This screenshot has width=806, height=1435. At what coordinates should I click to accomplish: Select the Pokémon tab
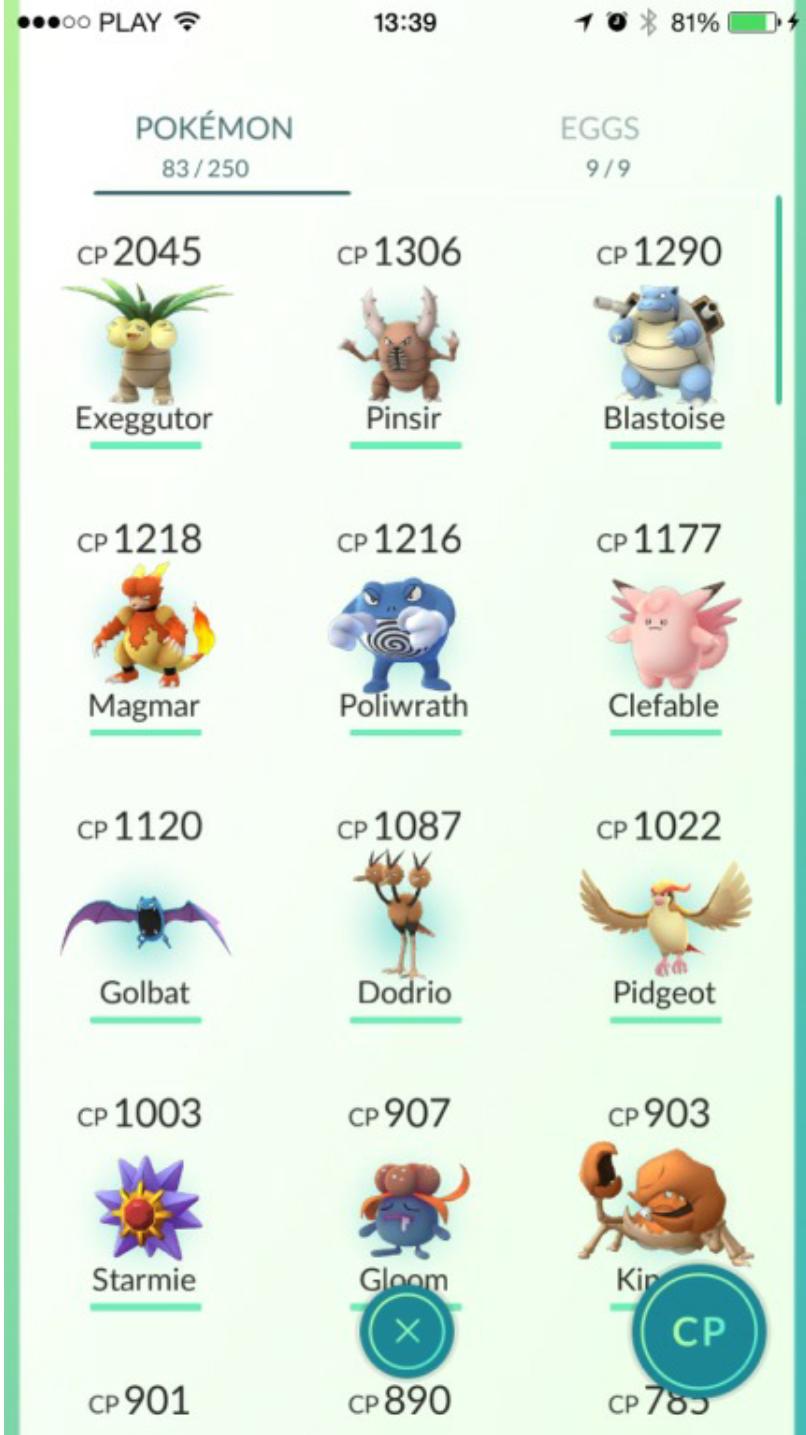coord(214,147)
